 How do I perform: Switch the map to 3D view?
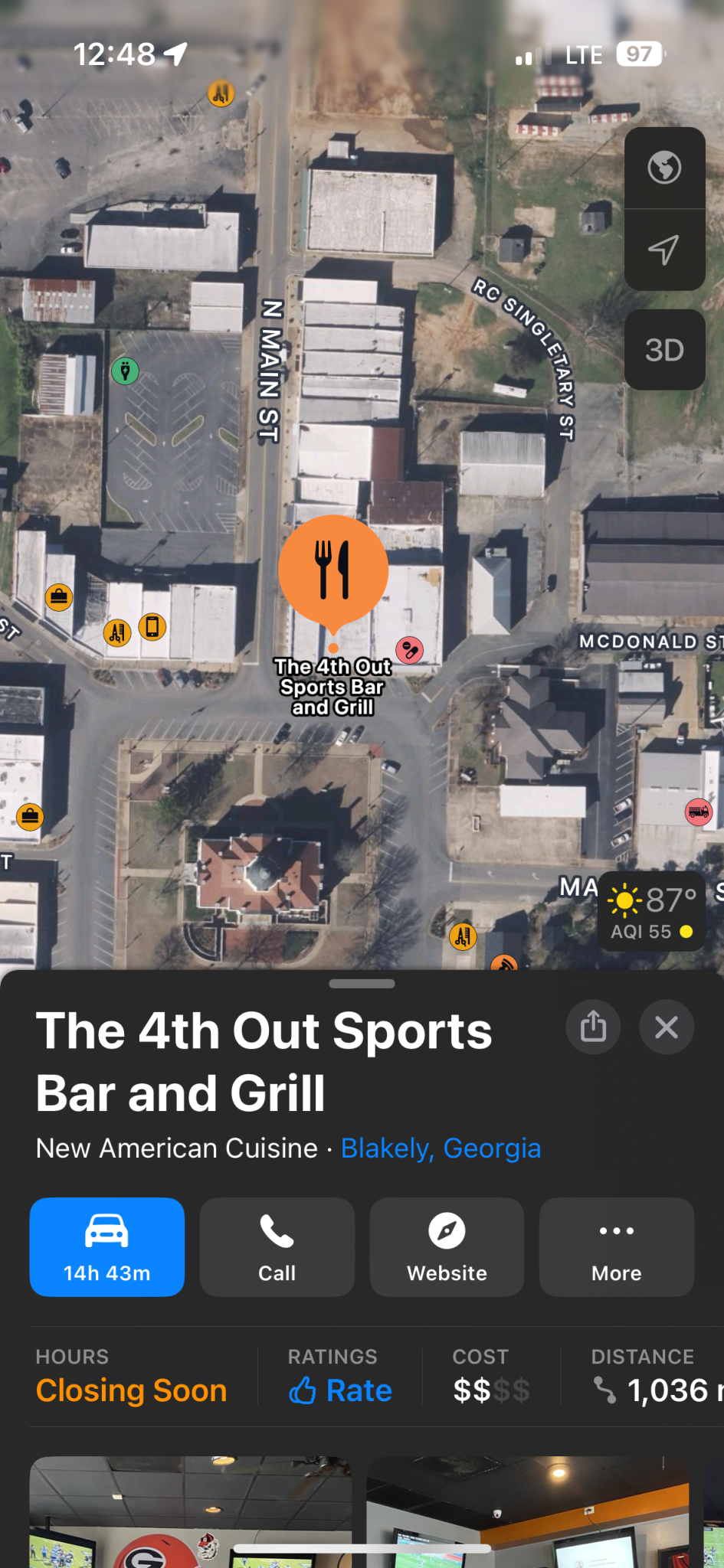coord(664,350)
